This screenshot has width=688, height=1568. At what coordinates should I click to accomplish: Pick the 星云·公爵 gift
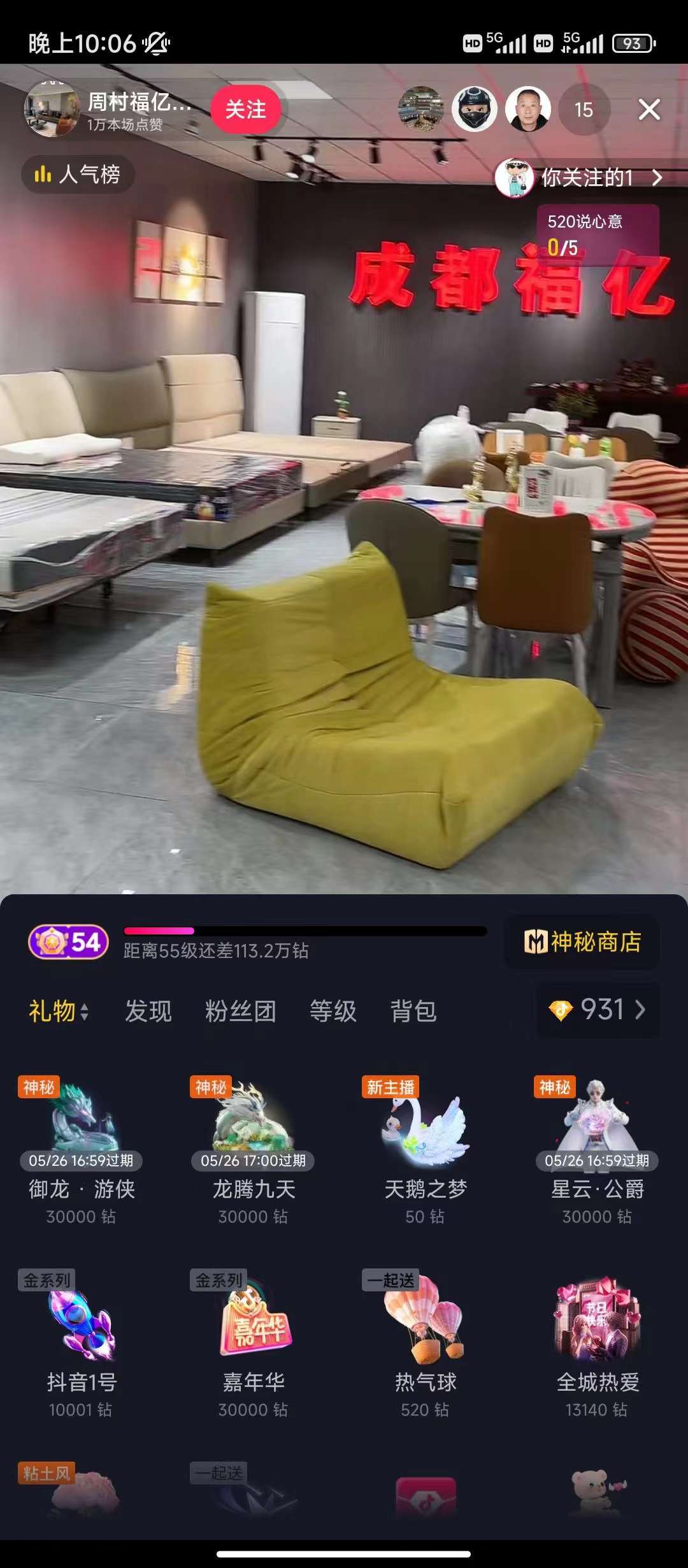click(598, 1147)
